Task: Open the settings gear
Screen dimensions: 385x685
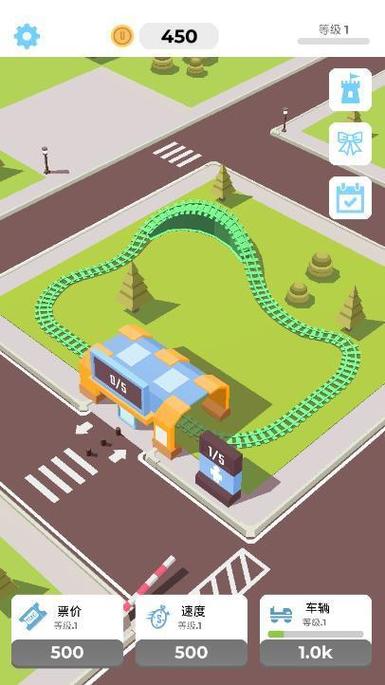Action: (27, 36)
